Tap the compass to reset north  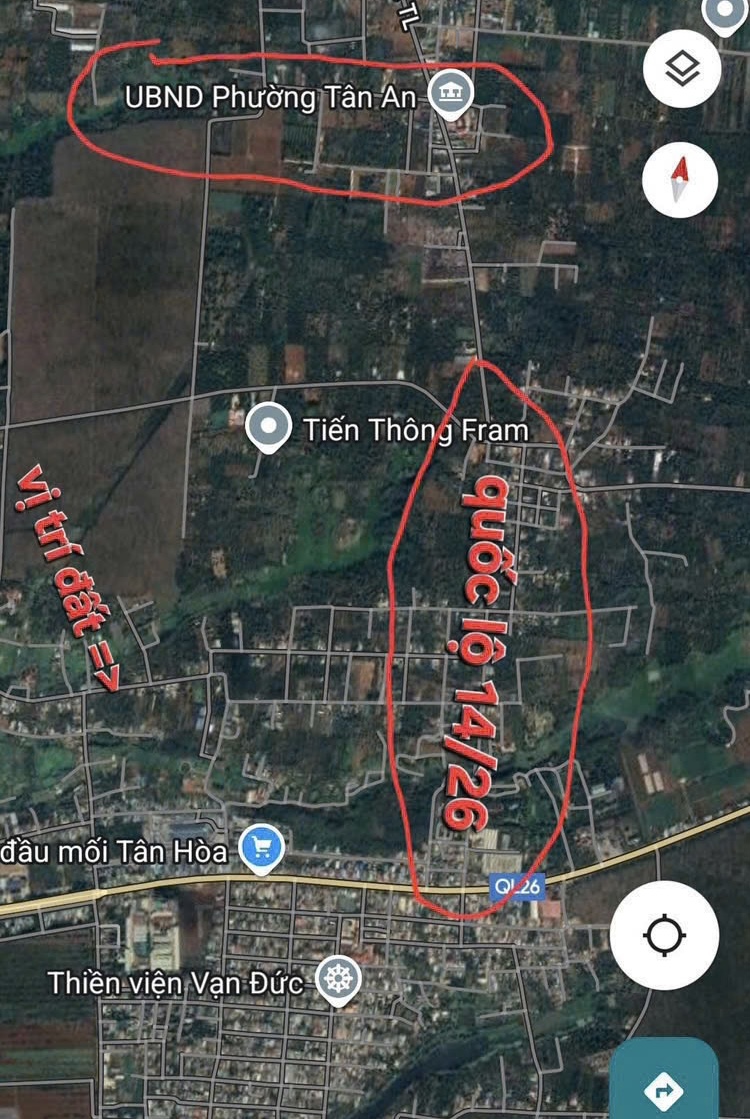(x=680, y=180)
